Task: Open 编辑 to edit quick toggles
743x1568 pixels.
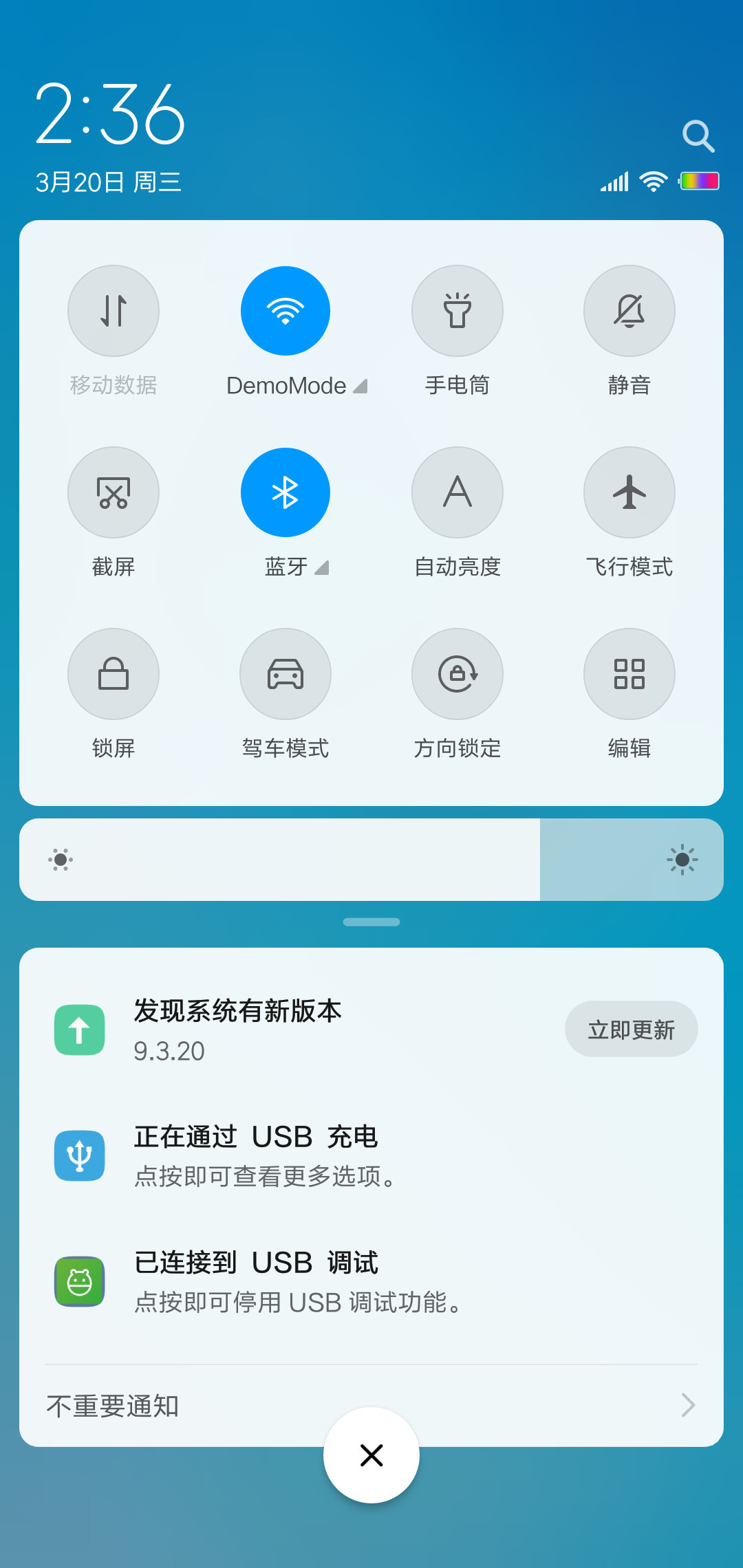Action: click(x=629, y=674)
